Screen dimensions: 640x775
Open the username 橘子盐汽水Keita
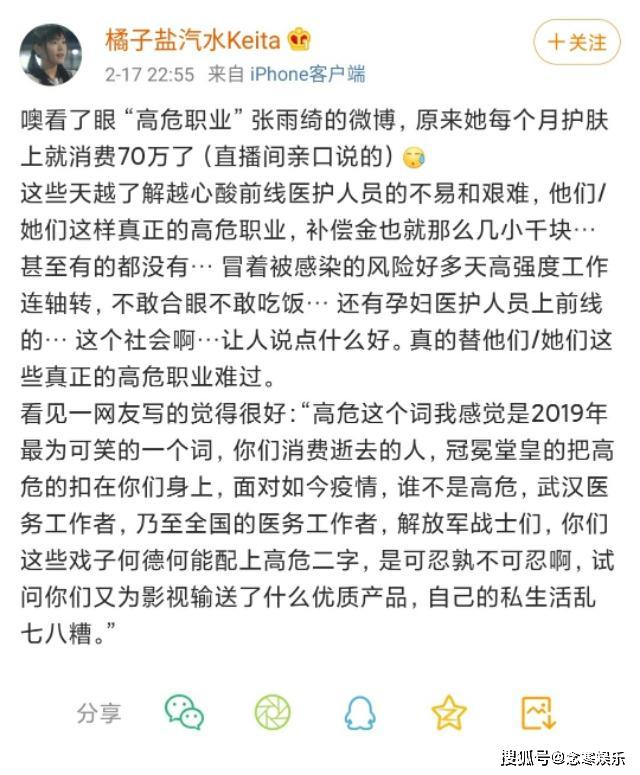pyautogui.click(x=192, y=40)
